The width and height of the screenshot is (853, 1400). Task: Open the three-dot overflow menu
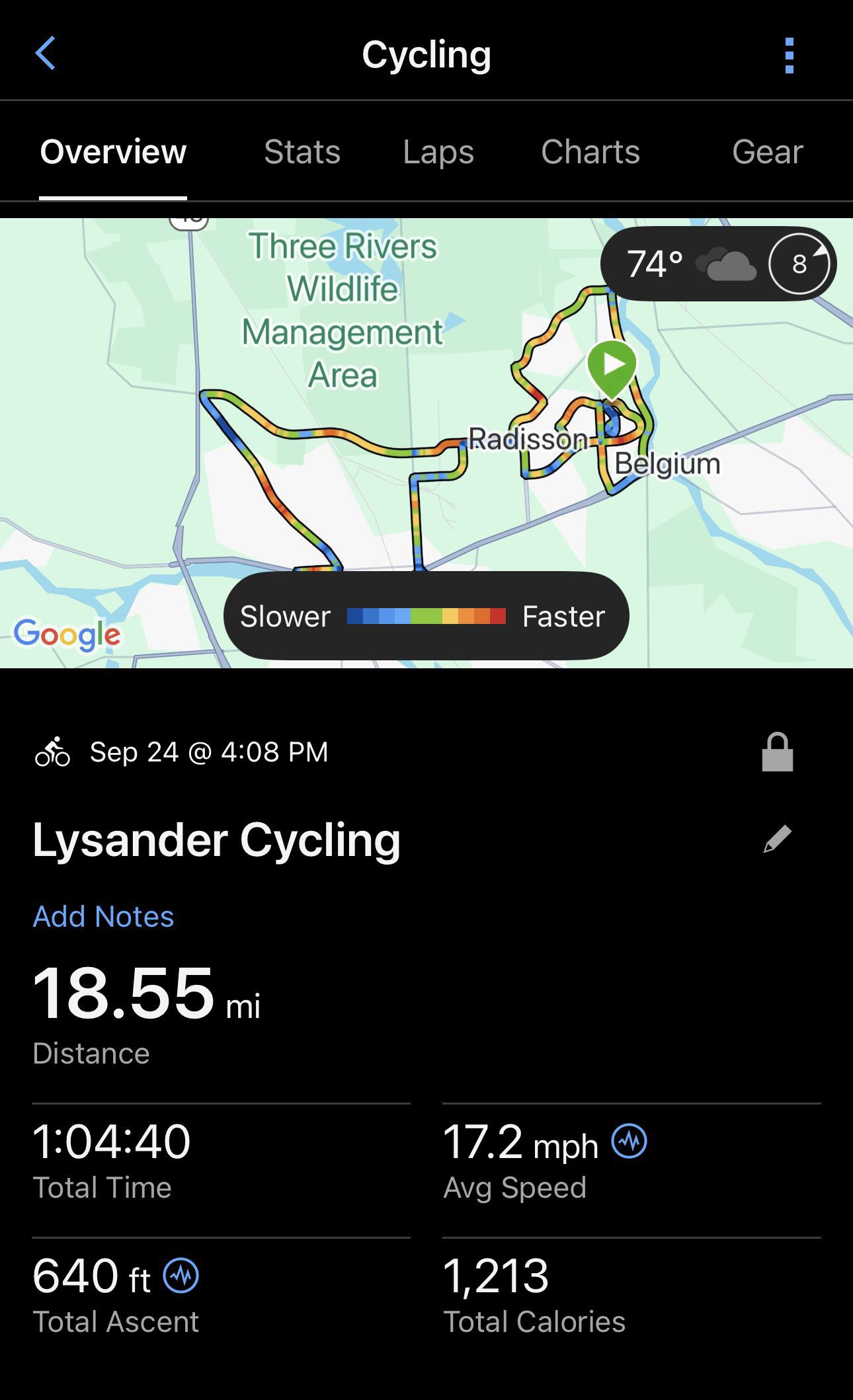[788, 55]
